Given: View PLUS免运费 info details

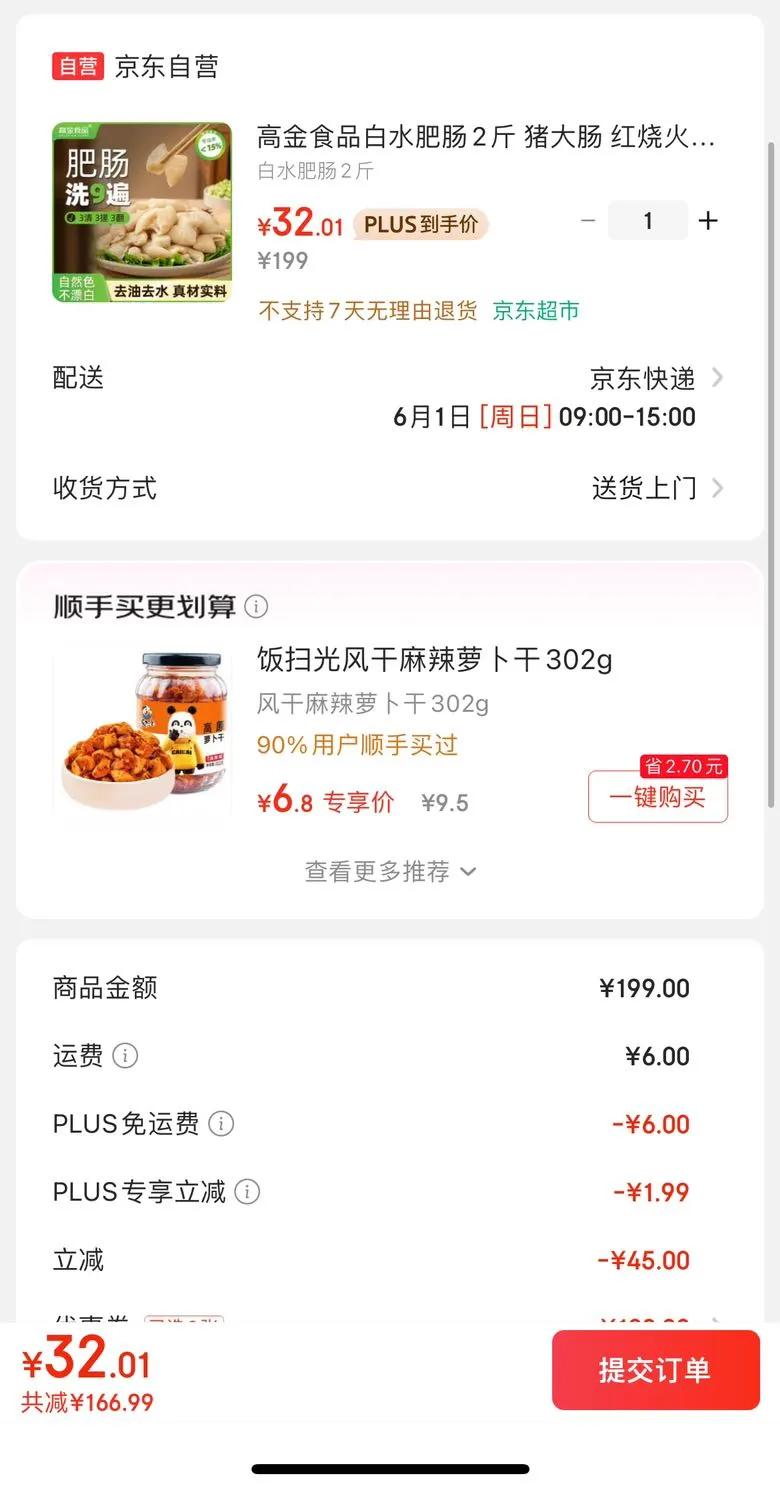Looking at the screenshot, I should (x=221, y=1124).
